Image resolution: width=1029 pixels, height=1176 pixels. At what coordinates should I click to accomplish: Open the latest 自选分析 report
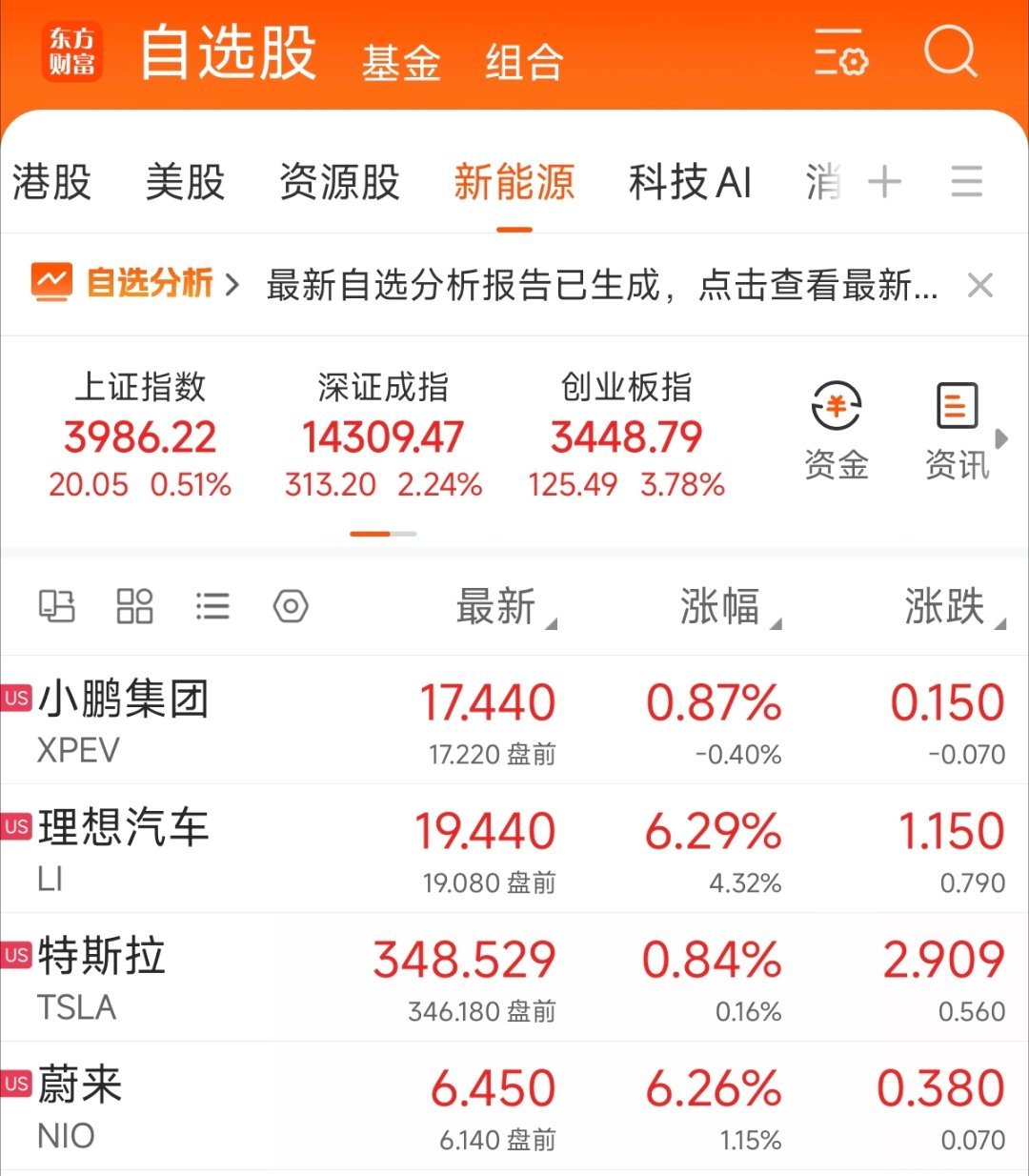click(603, 284)
